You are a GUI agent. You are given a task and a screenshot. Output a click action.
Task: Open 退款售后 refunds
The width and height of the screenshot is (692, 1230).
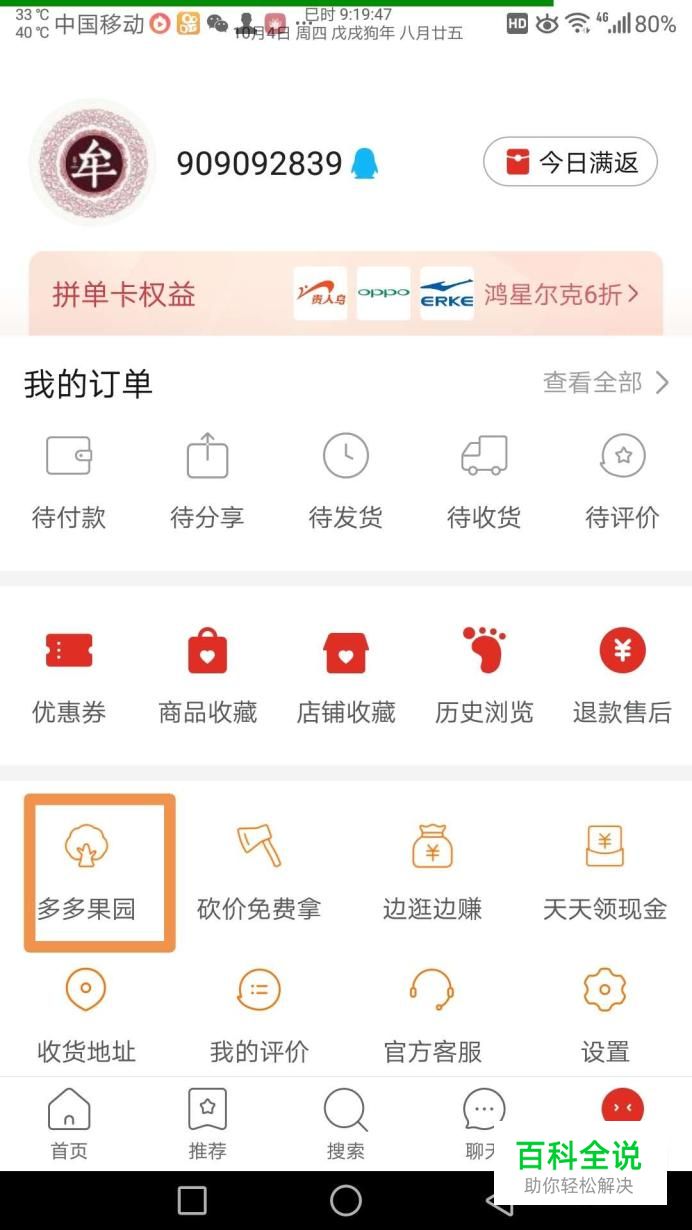pyautogui.click(x=622, y=675)
